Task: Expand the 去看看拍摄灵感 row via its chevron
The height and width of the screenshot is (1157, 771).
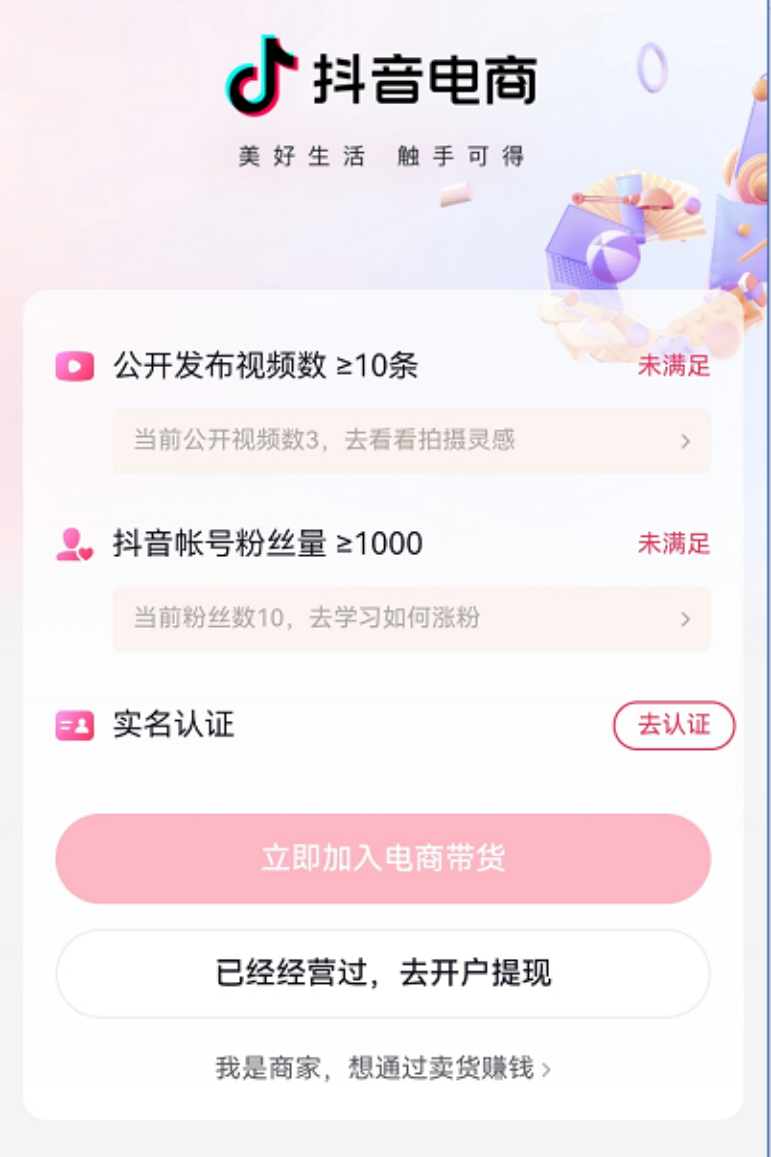Action: (686, 441)
